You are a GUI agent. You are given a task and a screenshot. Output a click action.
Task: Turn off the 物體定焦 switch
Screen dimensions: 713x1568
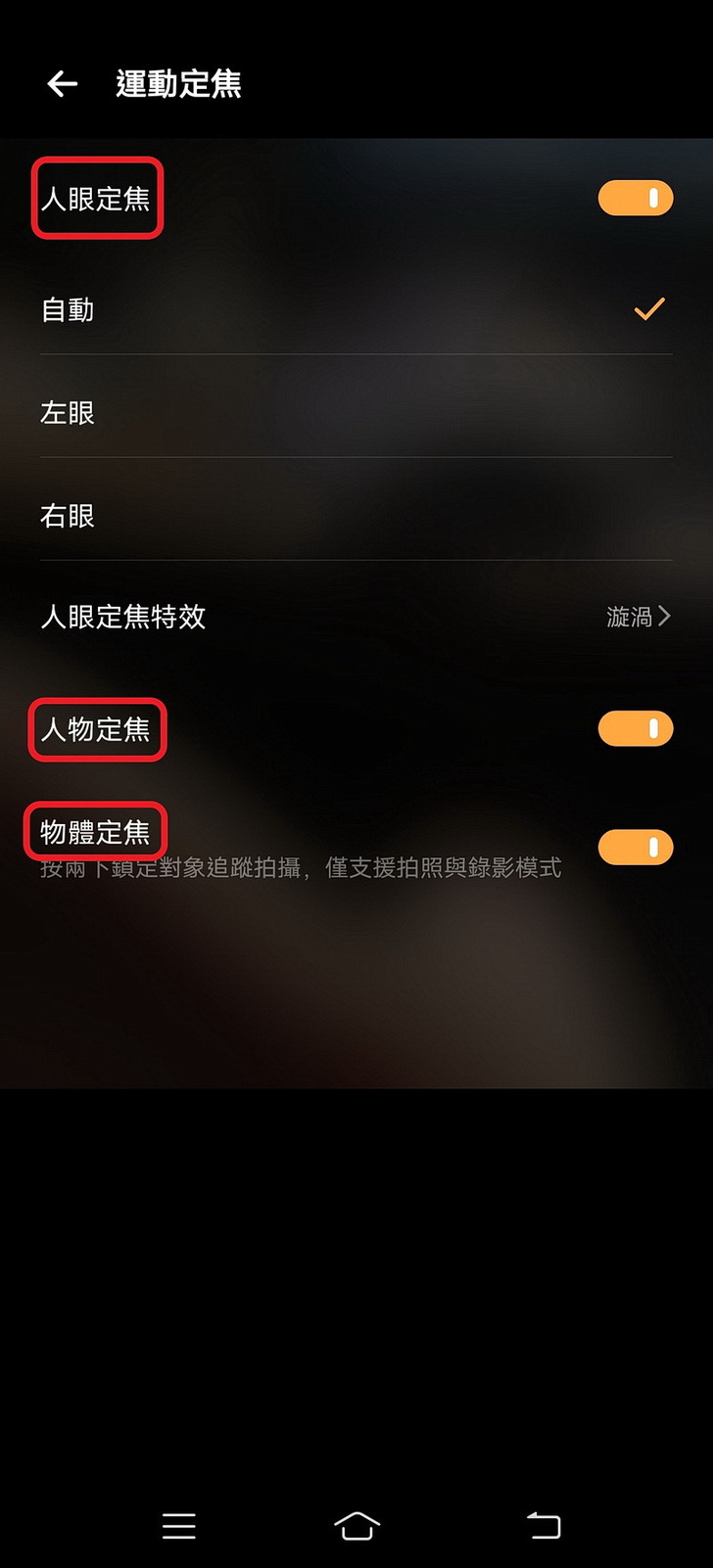point(636,848)
